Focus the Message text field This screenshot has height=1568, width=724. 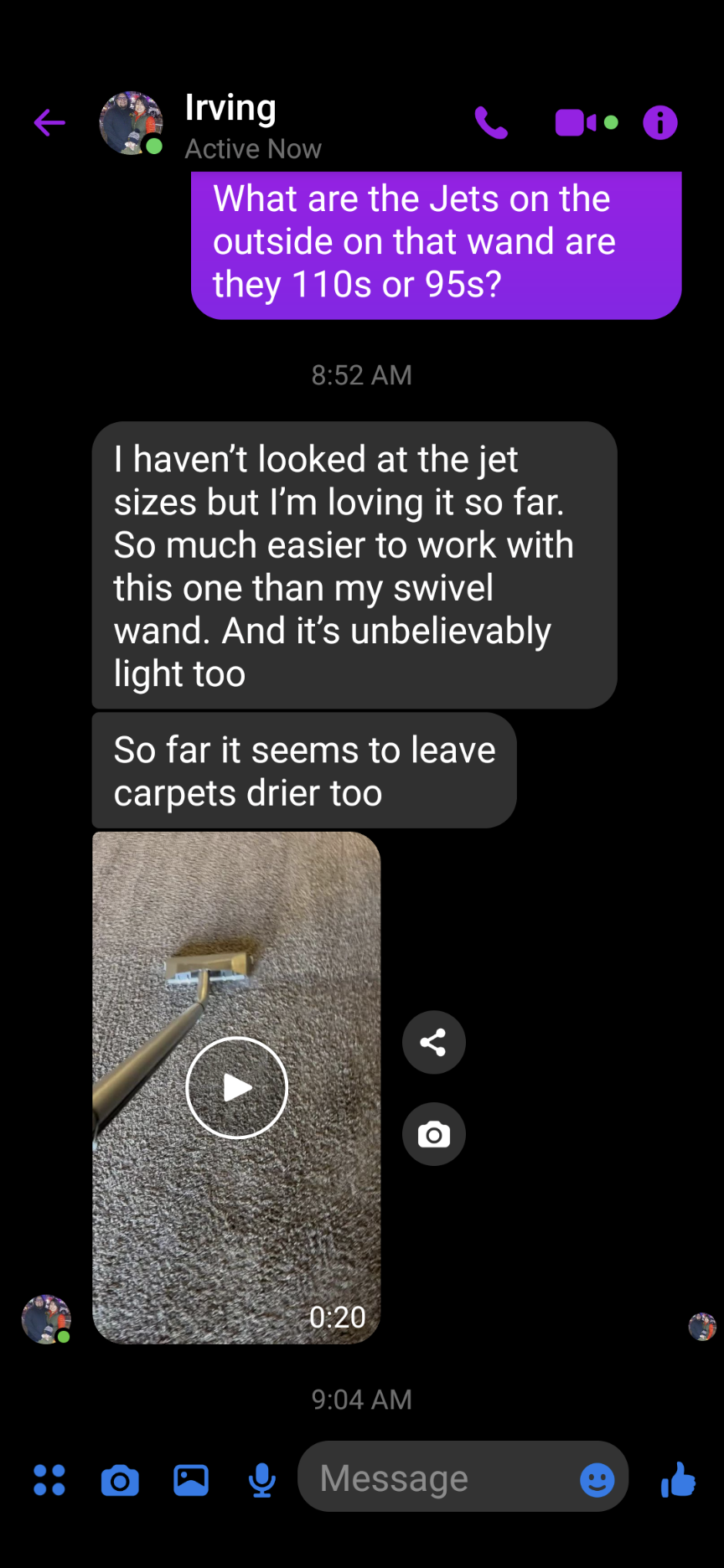436,1478
